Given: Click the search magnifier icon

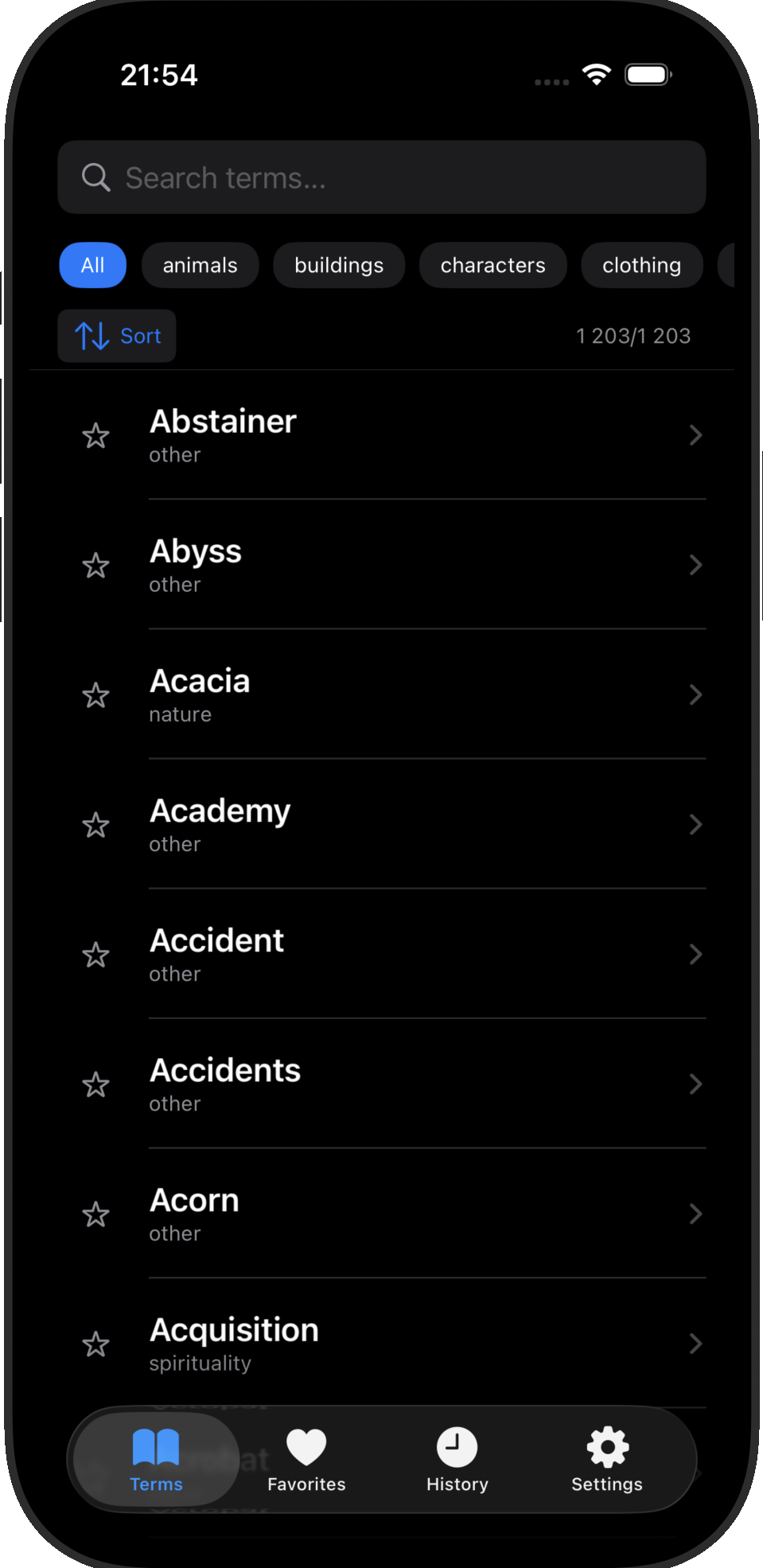Looking at the screenshot, I should pos(95,177).
